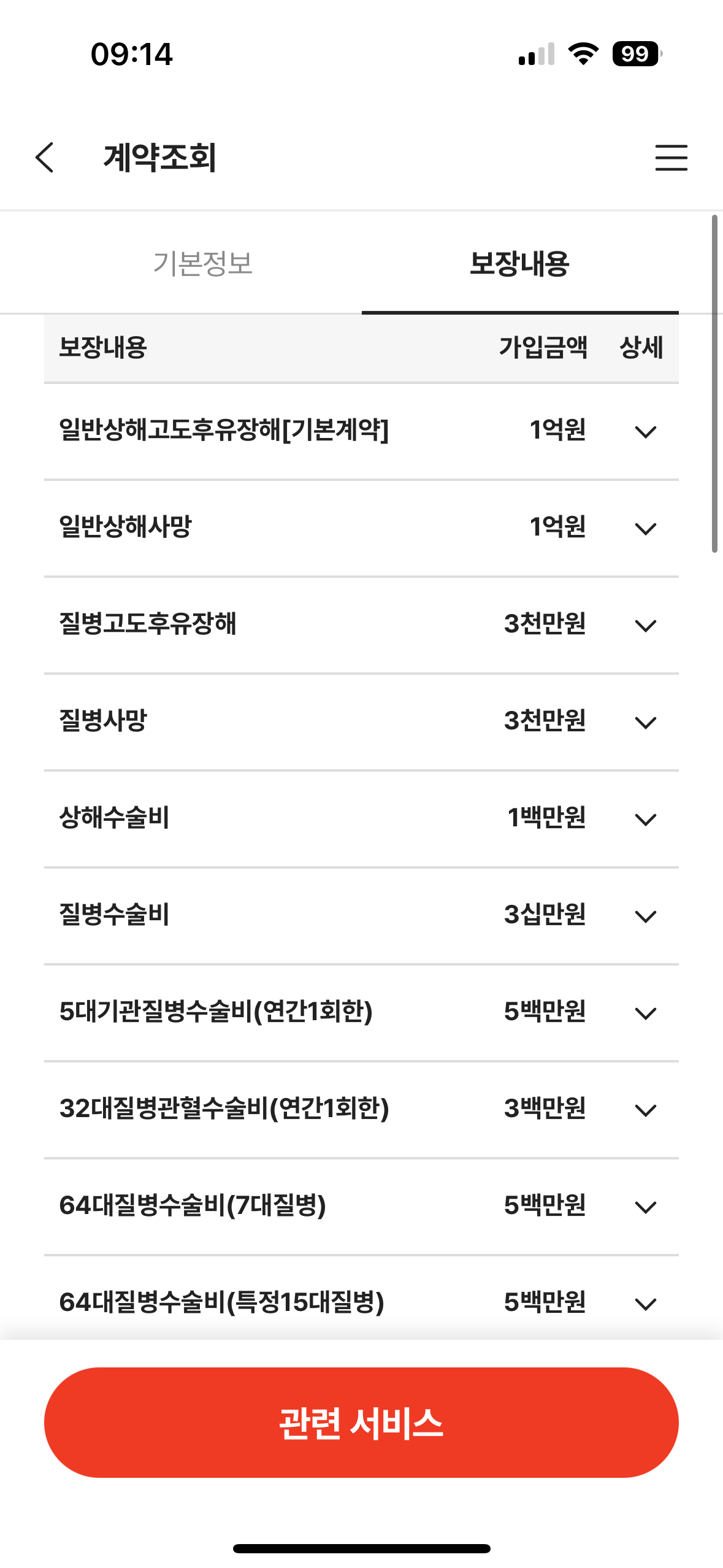Expand 질병사망 coverage details
This screenshot has width=723, height=1568.
(x=646, y=723)
